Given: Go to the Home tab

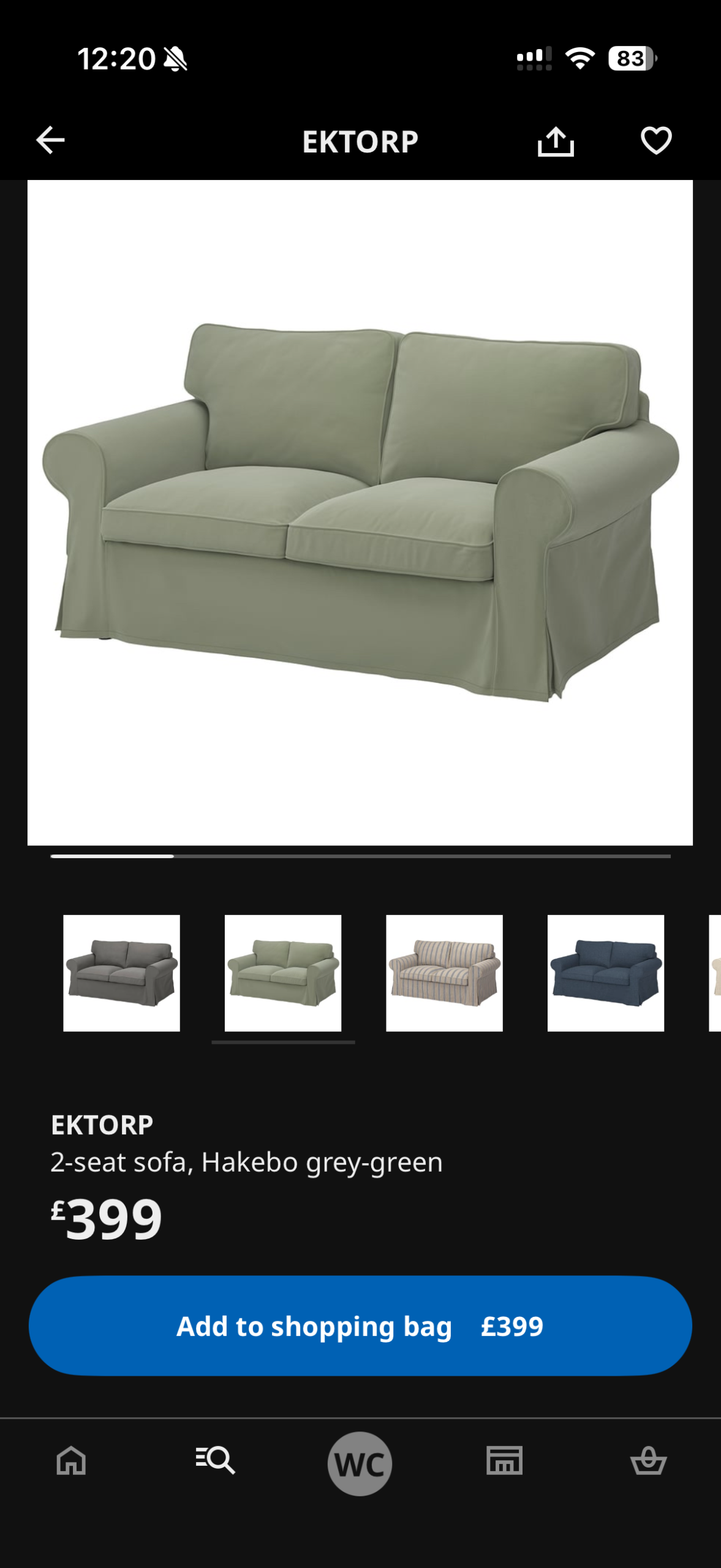Looking at the screenshot, I should click(72, 1461).
